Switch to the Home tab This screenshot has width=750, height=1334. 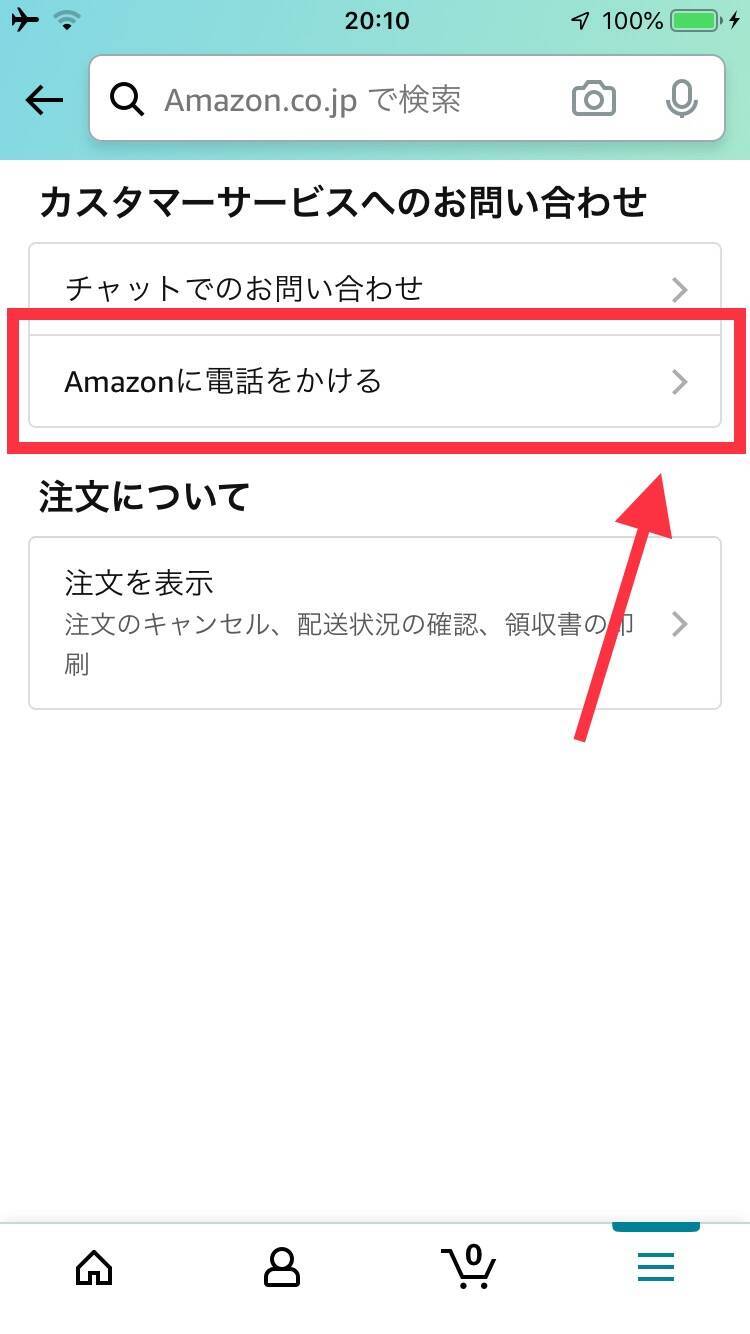pyautogui.click(x=95, y=1268)
